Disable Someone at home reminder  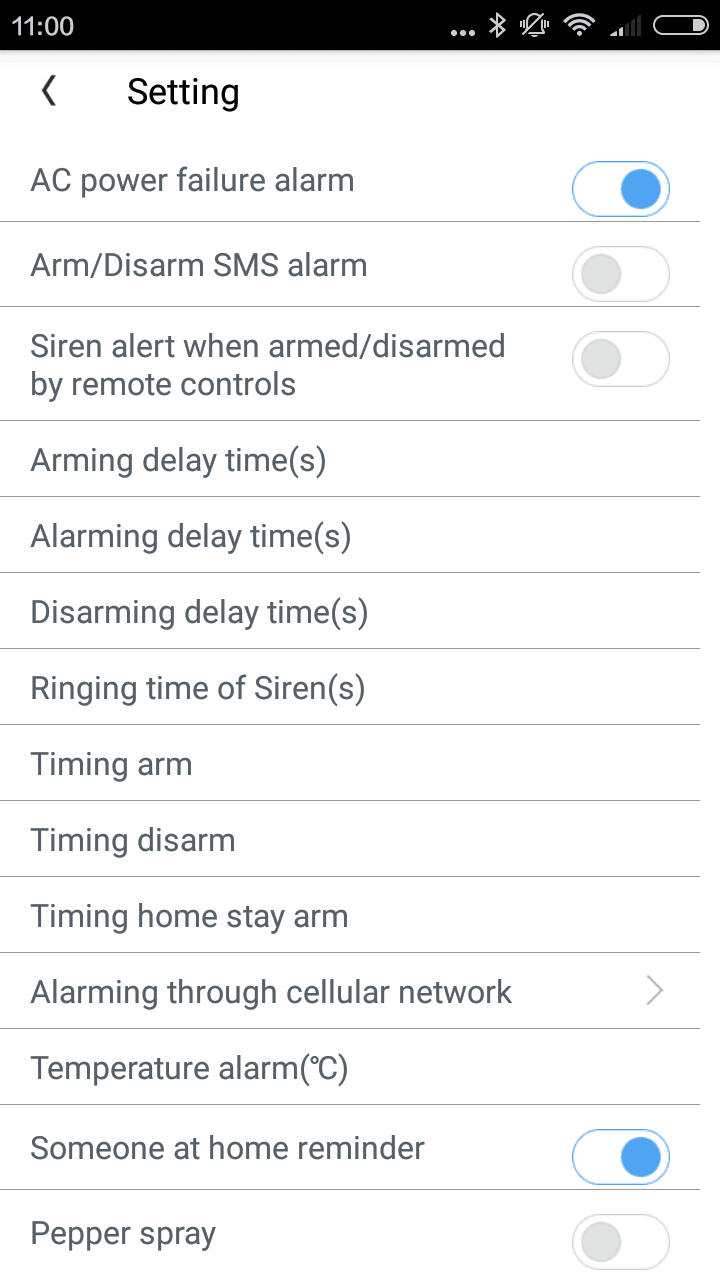pos(620,1158)
